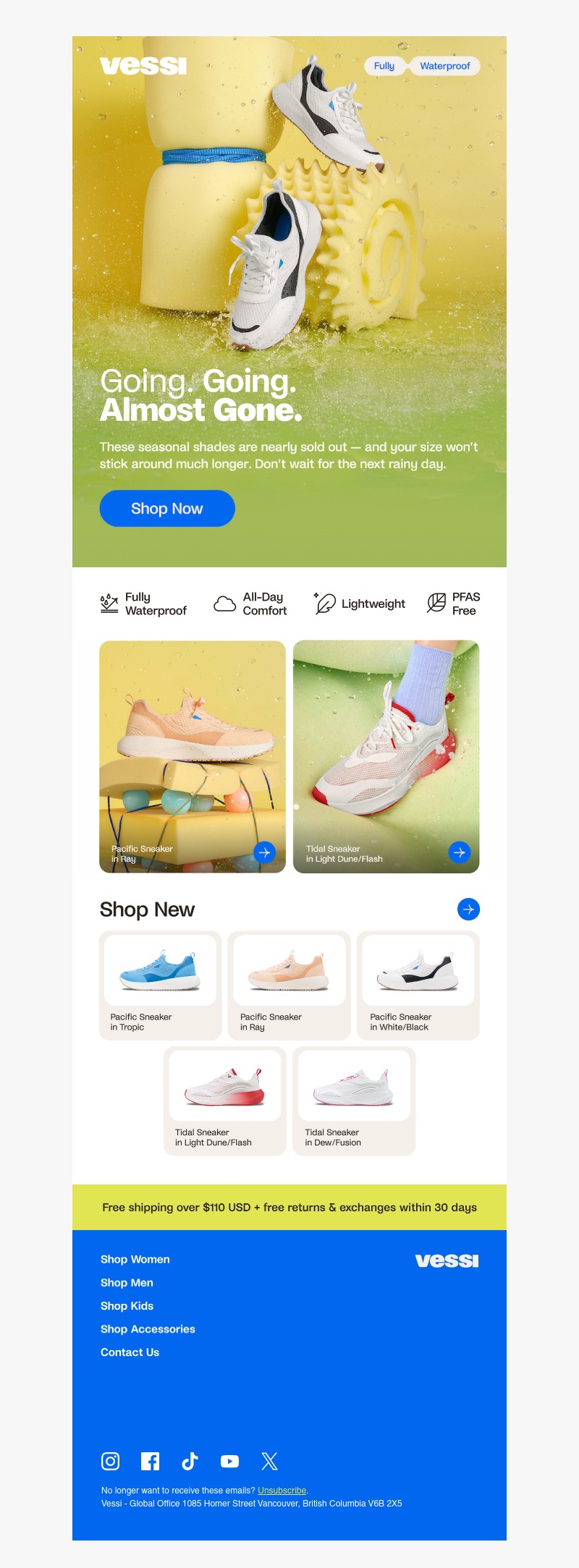Image resolution: width=579 pixels, height=1568 pixels.
Task: Open Vessi's Instagram page
Action: (110, 1461)
